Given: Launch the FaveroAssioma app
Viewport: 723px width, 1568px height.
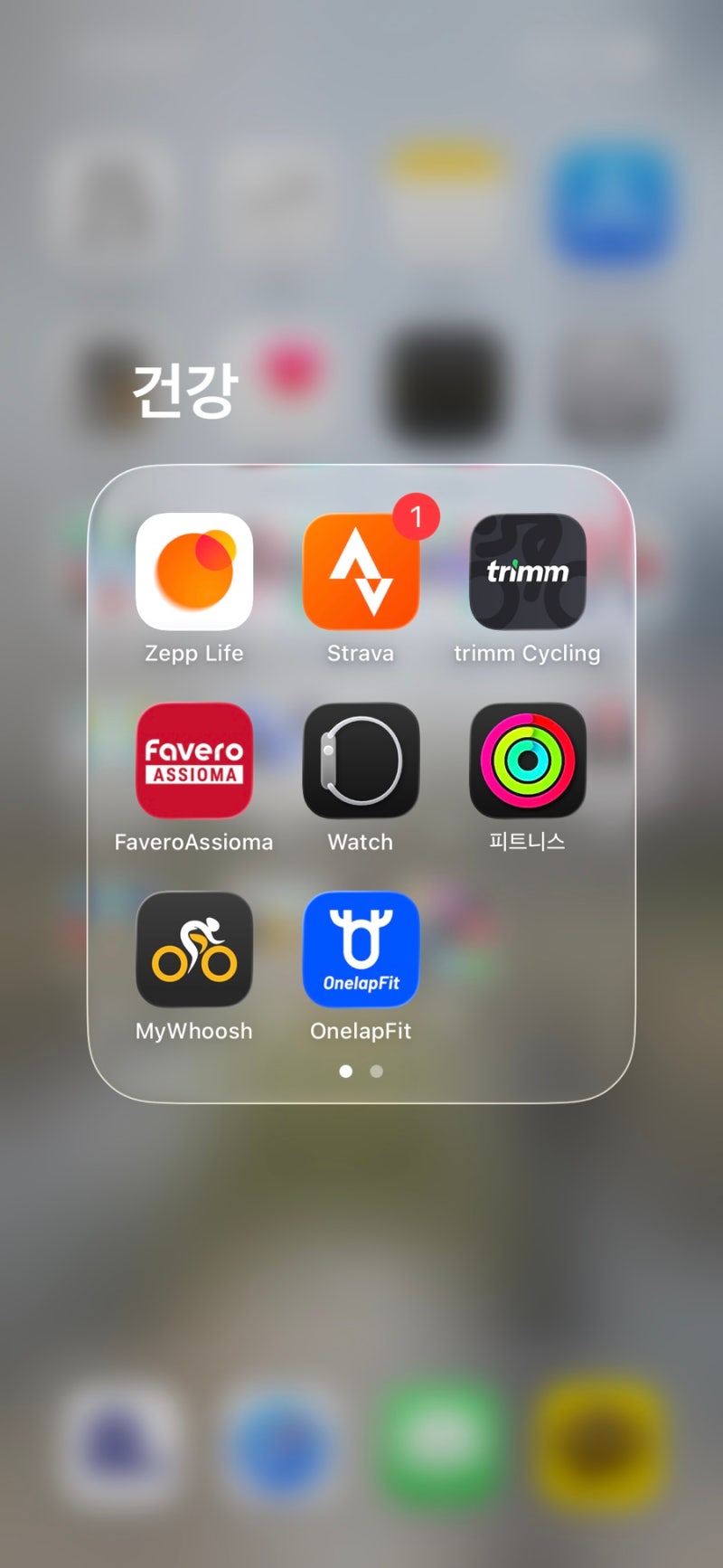Looking at the screenshot, I should pyautogui.click(x=194, y=760).
